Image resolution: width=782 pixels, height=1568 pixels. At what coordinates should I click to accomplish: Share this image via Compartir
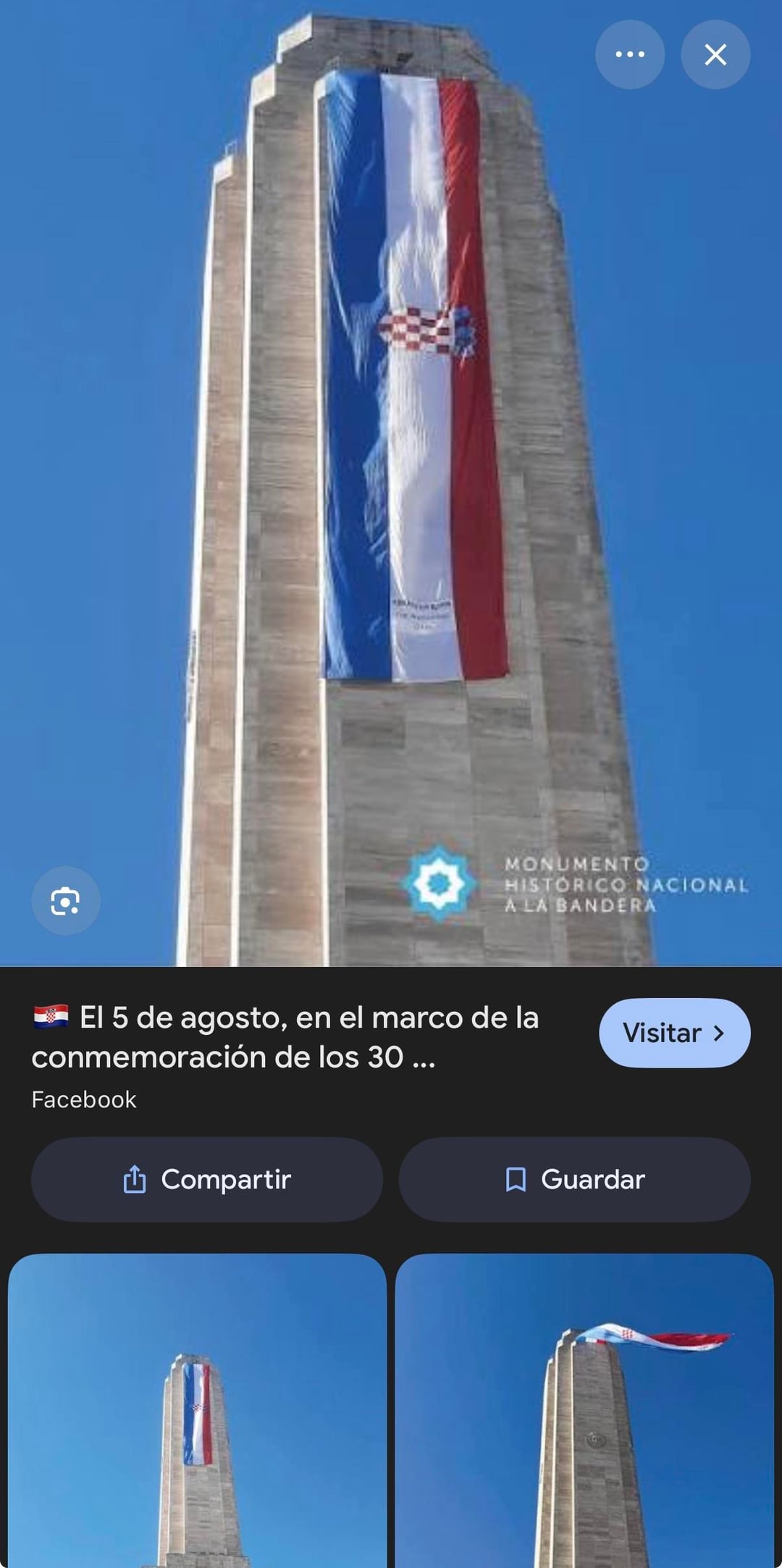click(207, 1179)
